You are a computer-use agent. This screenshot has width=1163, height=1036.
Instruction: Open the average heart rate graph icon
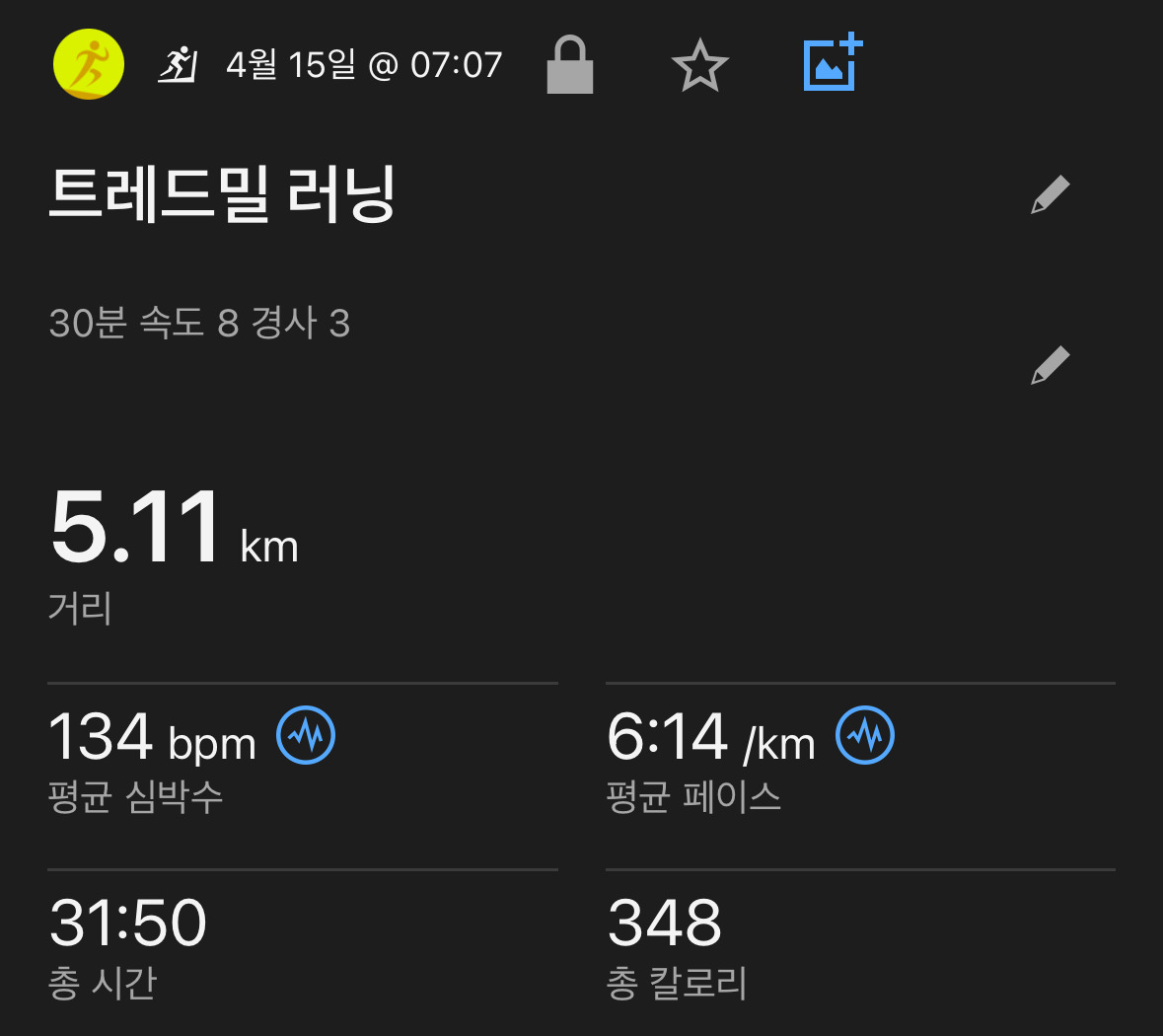(x=306, y=735)
